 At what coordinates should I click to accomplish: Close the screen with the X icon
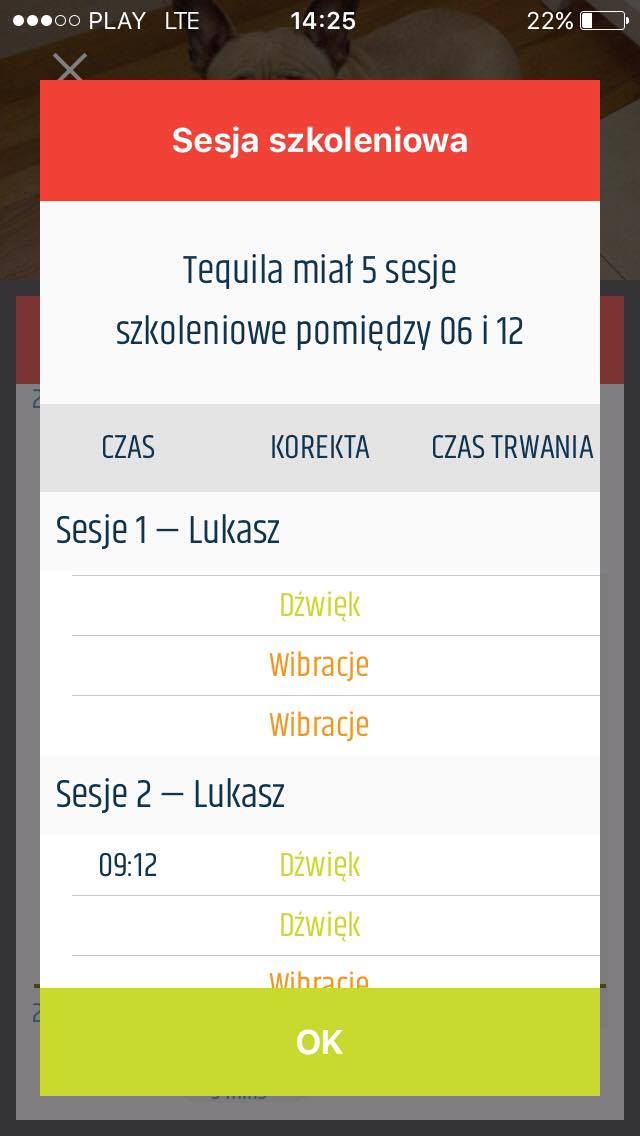pyautogui.click(x=70, y=67)
